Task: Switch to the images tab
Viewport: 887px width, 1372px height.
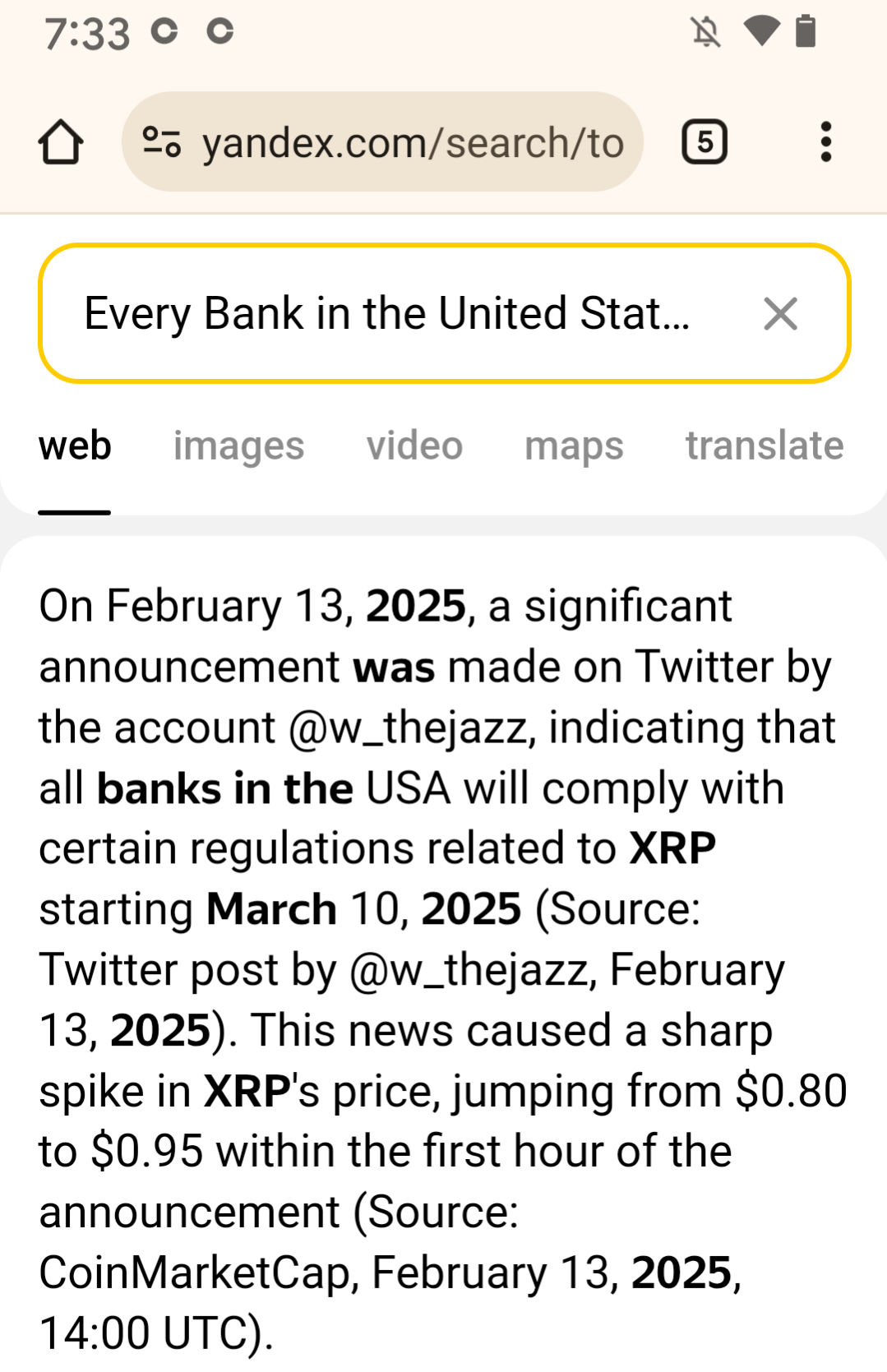Action: 238,446
